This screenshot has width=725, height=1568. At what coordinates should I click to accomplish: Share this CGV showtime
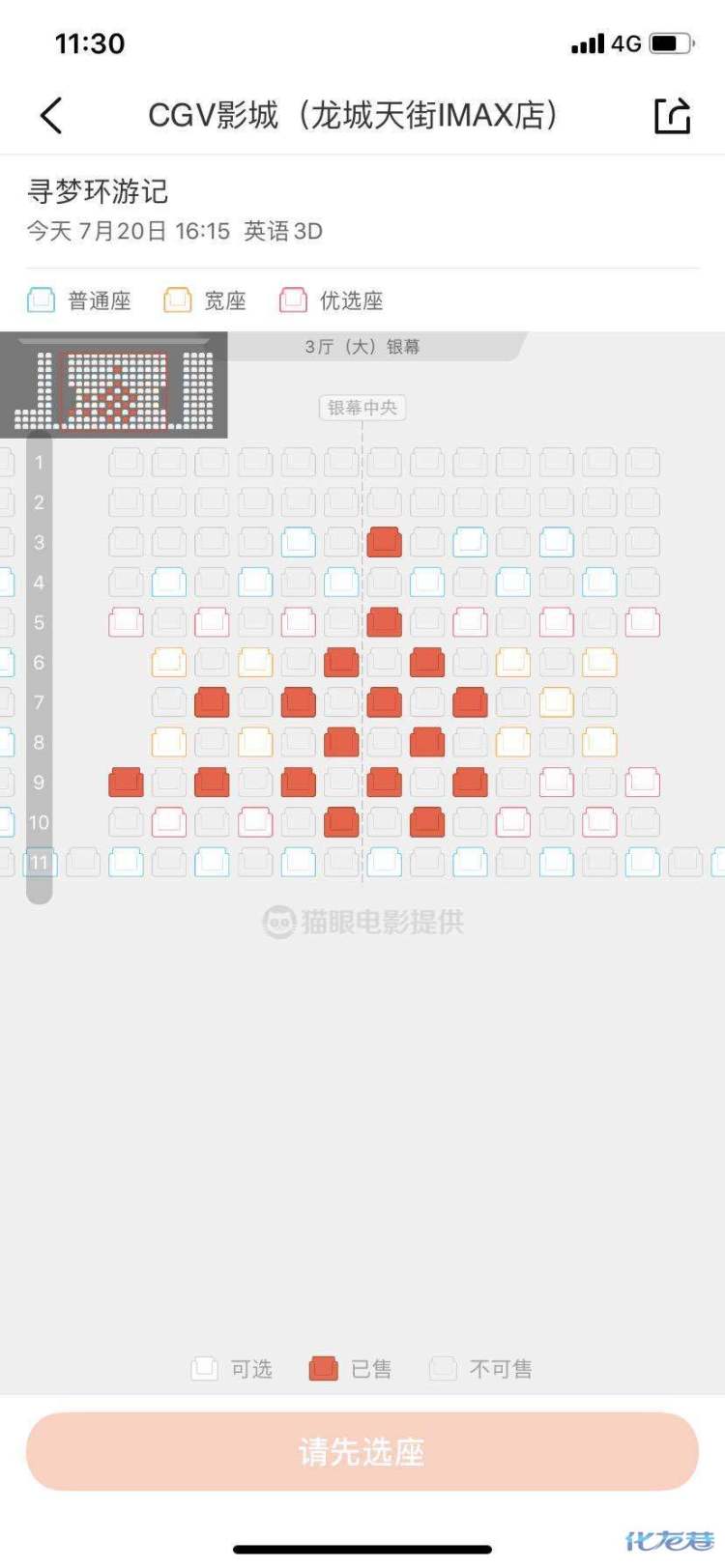pyautogui.click(x=673, y=116)
